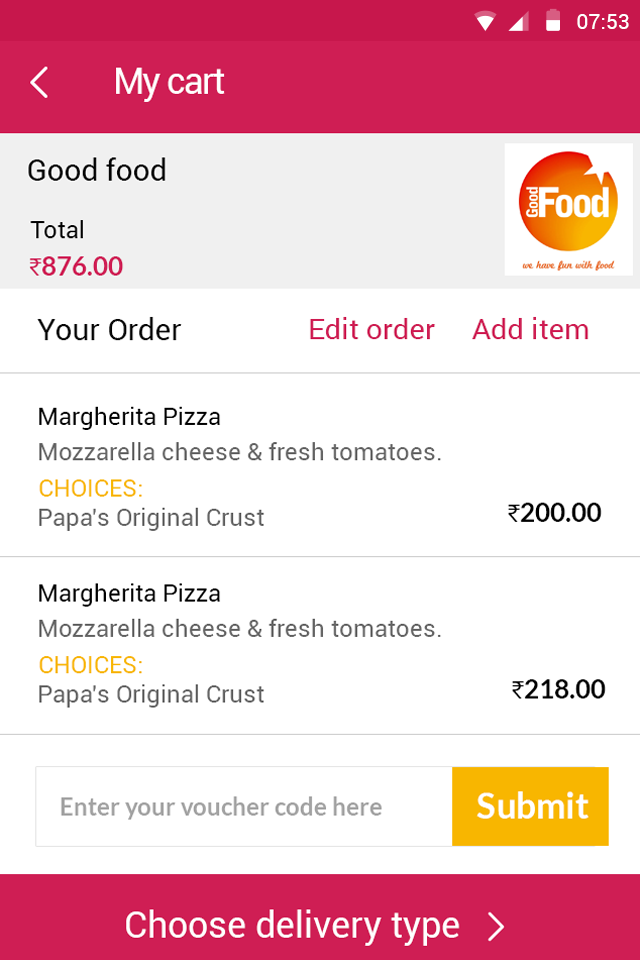Add item to the order
The width and height of the screenshot is (640, 960).
(x=530, y=330)
